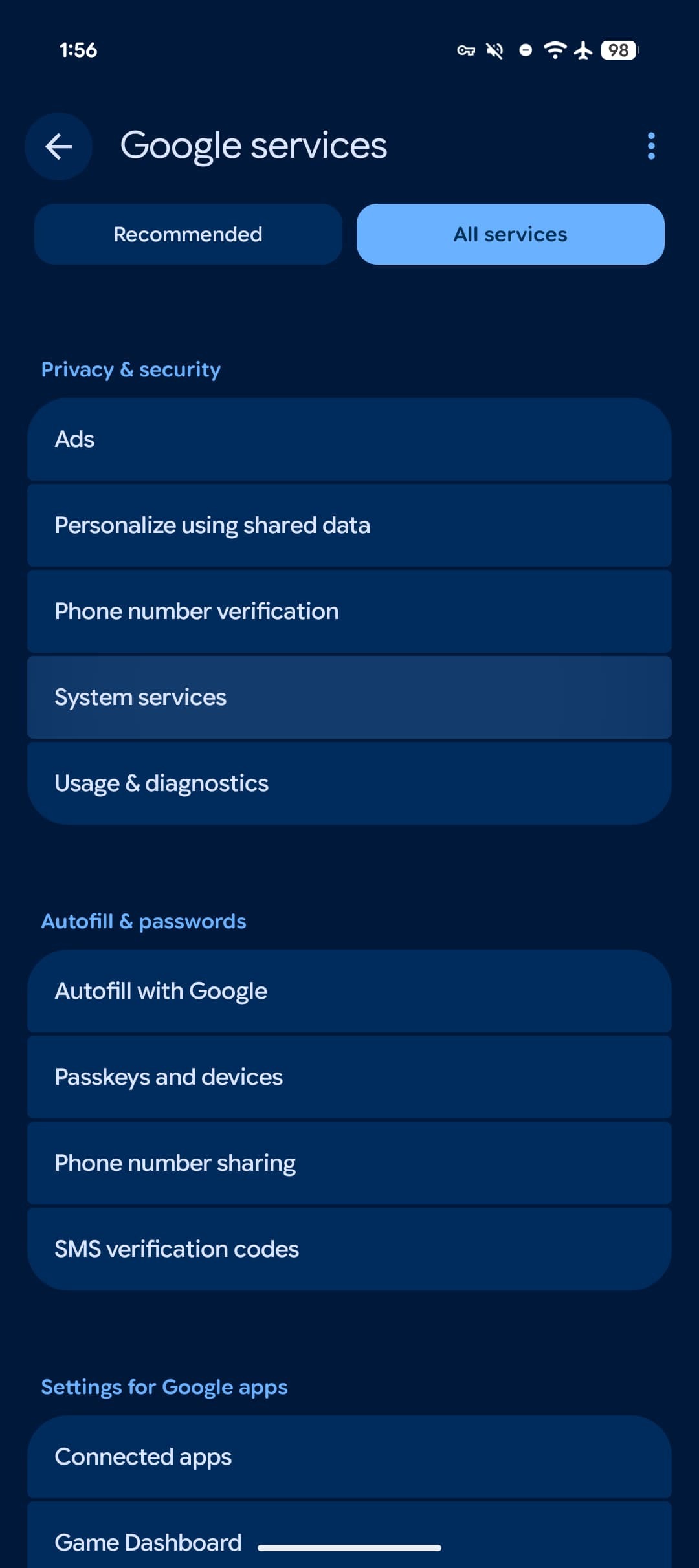Select the All services tab

coord(511,234)
